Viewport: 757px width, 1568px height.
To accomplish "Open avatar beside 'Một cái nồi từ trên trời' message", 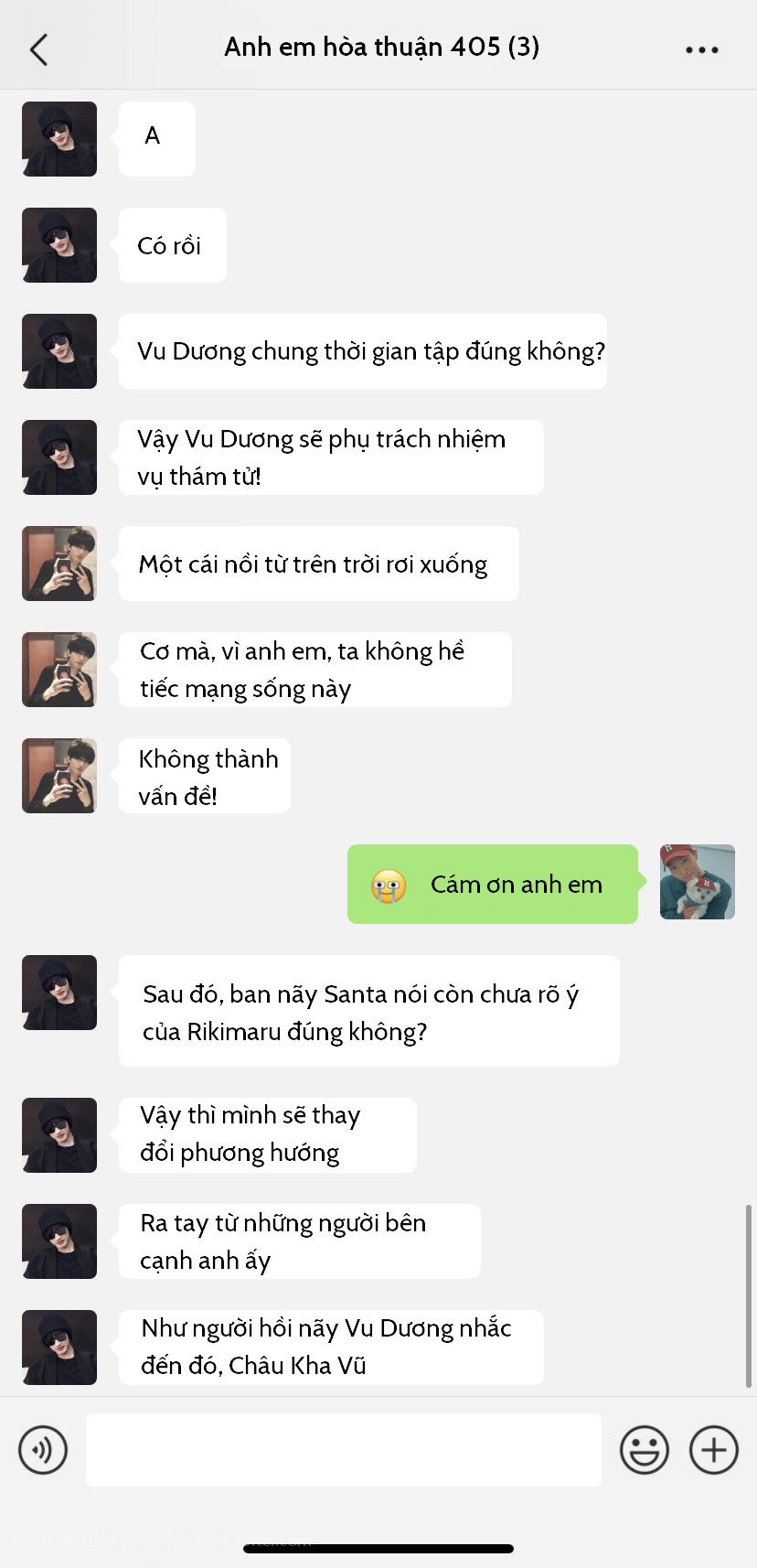I will pos(59,564).
